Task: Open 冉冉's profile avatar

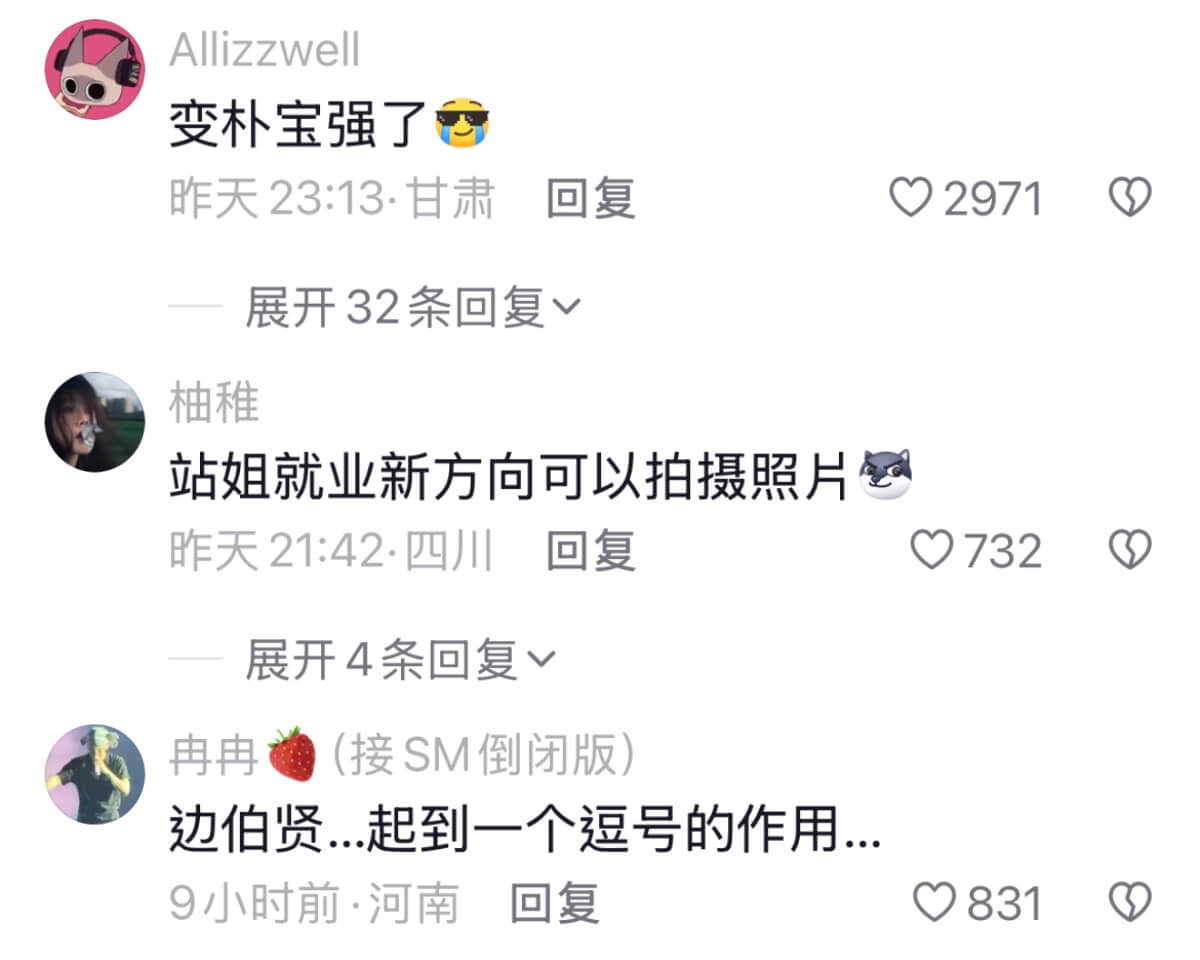Action: pyautogui.click(x=95, y=774)
